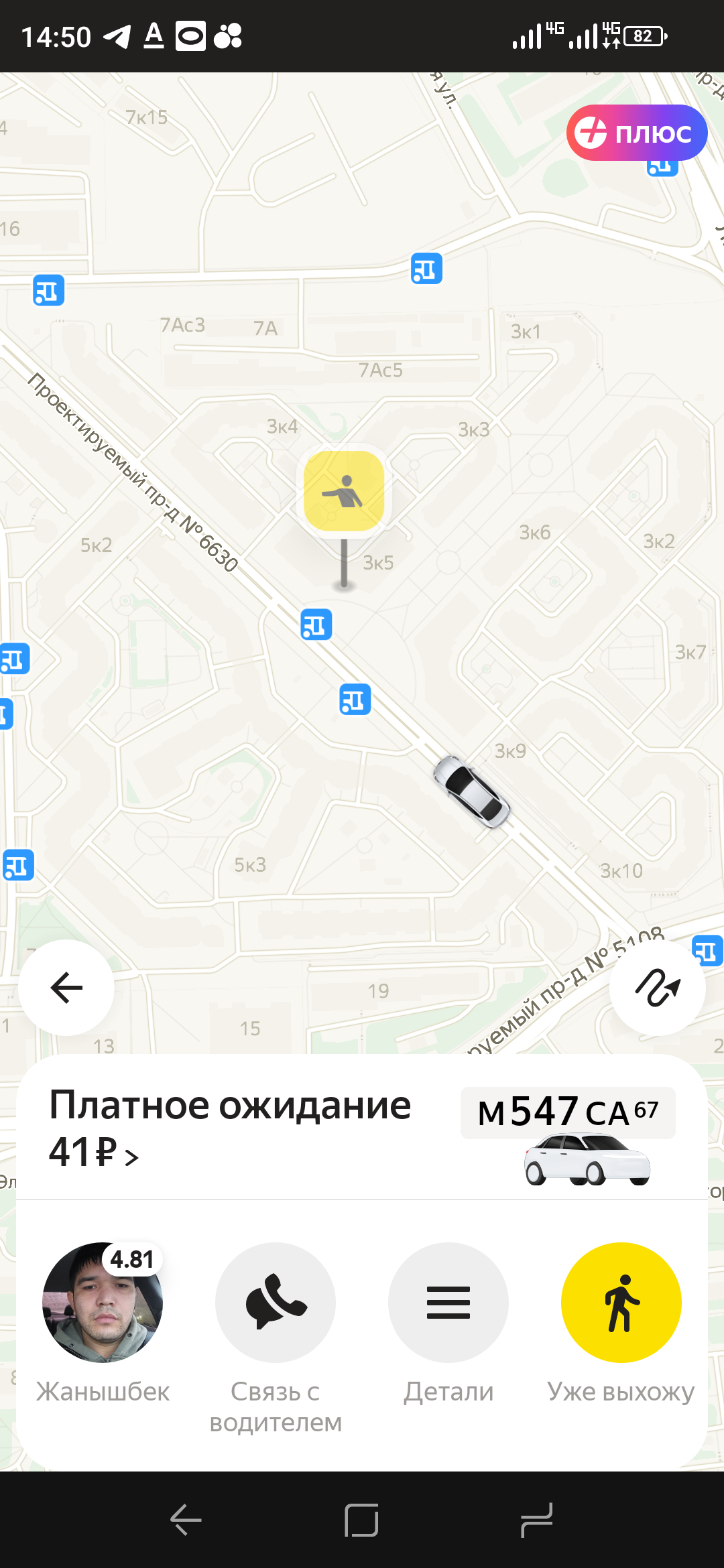View driver Жанышбек's profile

tap(103, 1302)
